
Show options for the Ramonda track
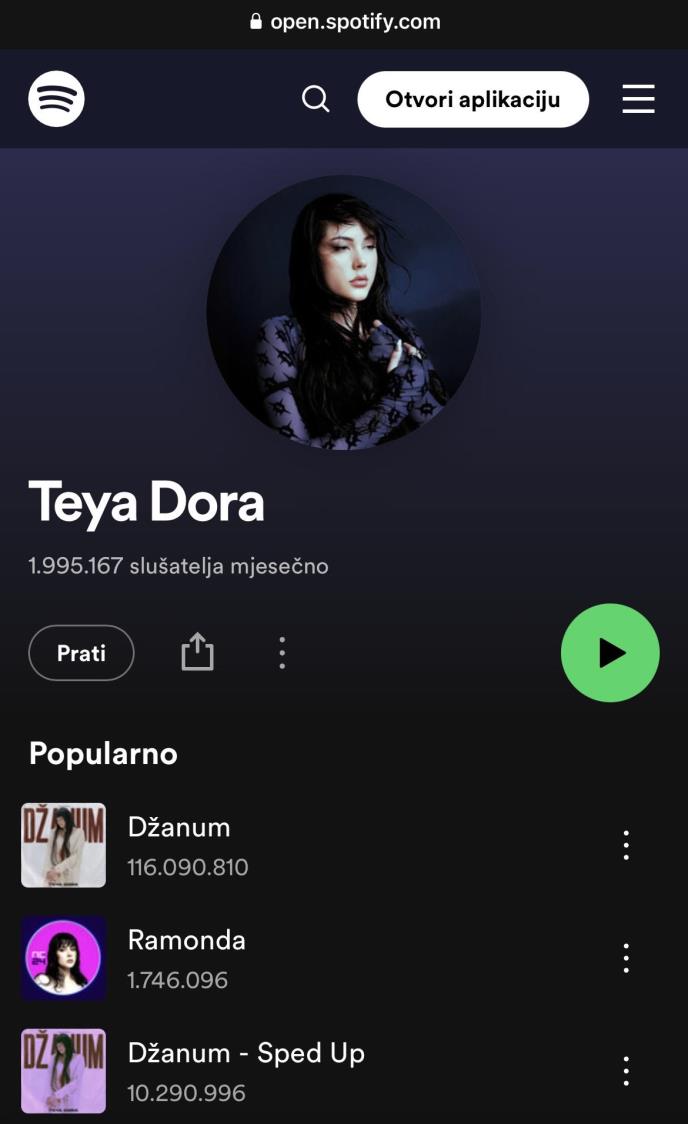[x=626, y=959]
